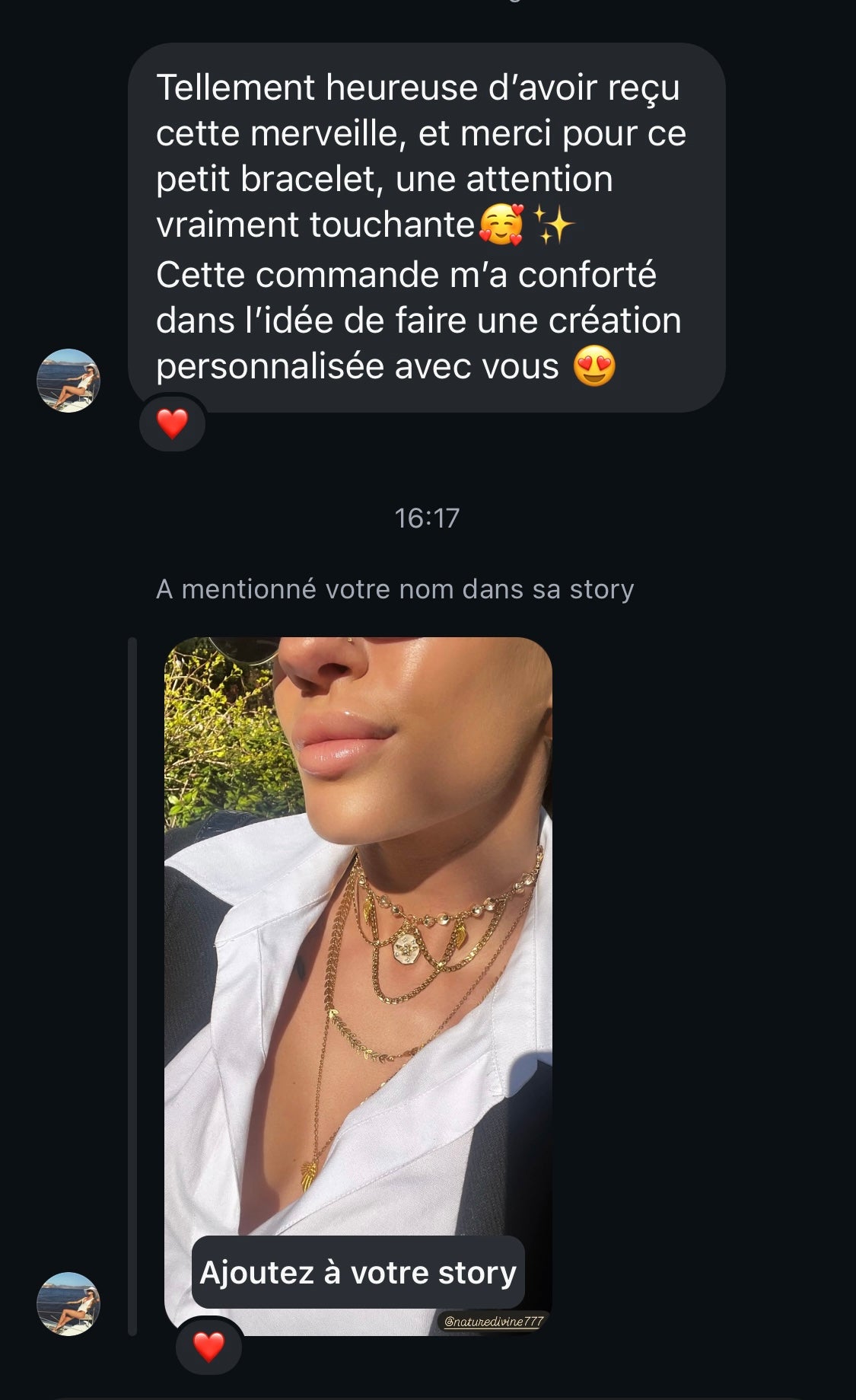Open the sender's avatar beside the text message
This screenshot has height=1400, width=856.
[x=68, y=380]
